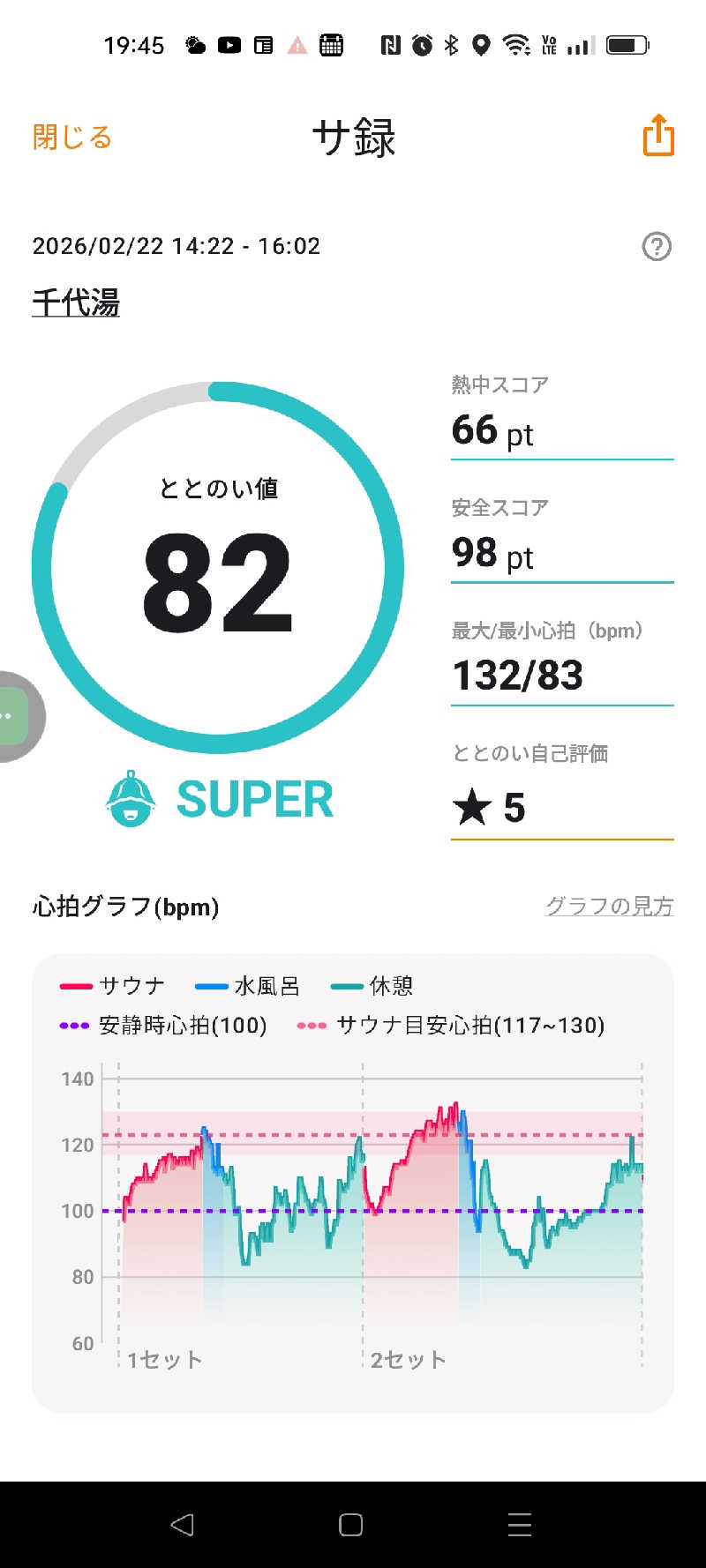
Task: Tap the floating side handle bubble
Action: pyautogui.click(x=16, y=715)
